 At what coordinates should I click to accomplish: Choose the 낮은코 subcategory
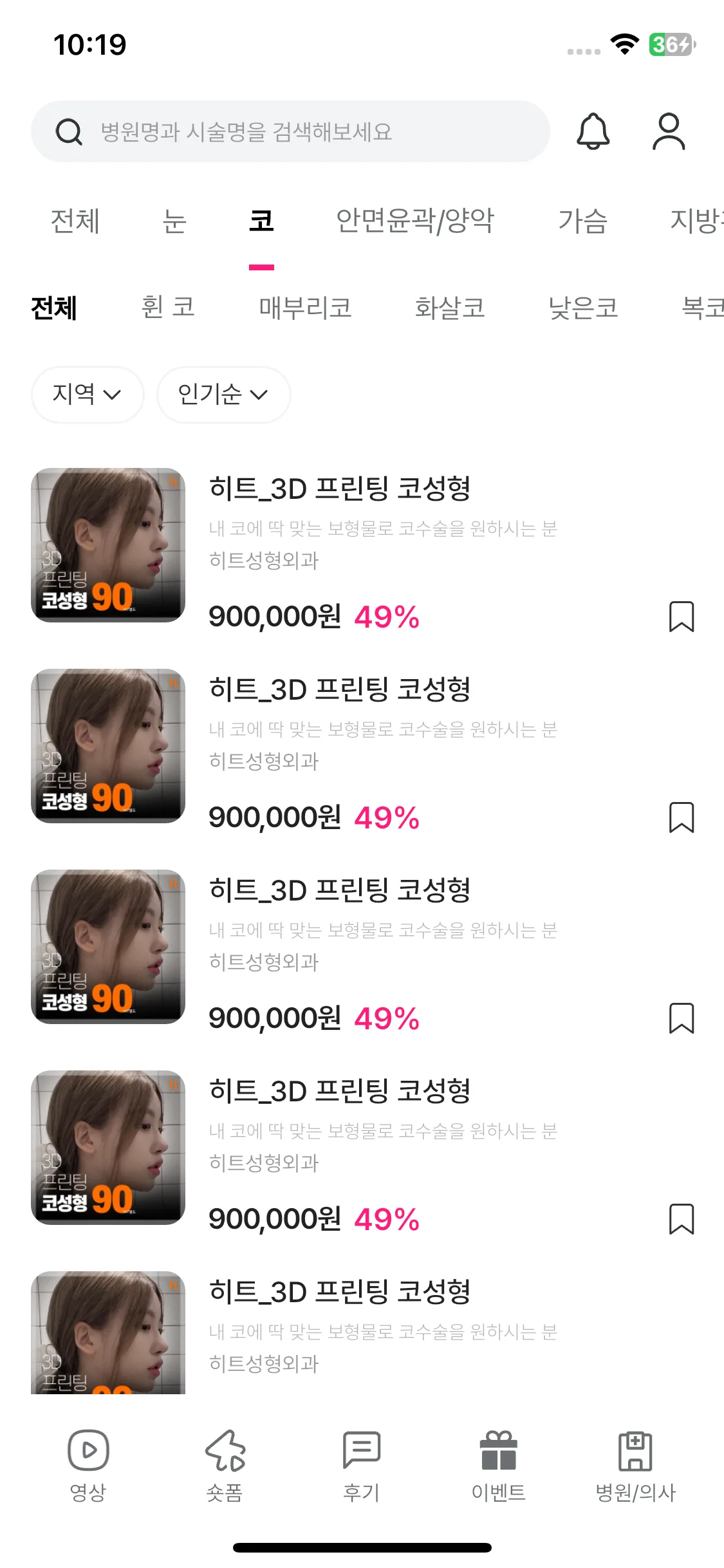pos(584,307)
